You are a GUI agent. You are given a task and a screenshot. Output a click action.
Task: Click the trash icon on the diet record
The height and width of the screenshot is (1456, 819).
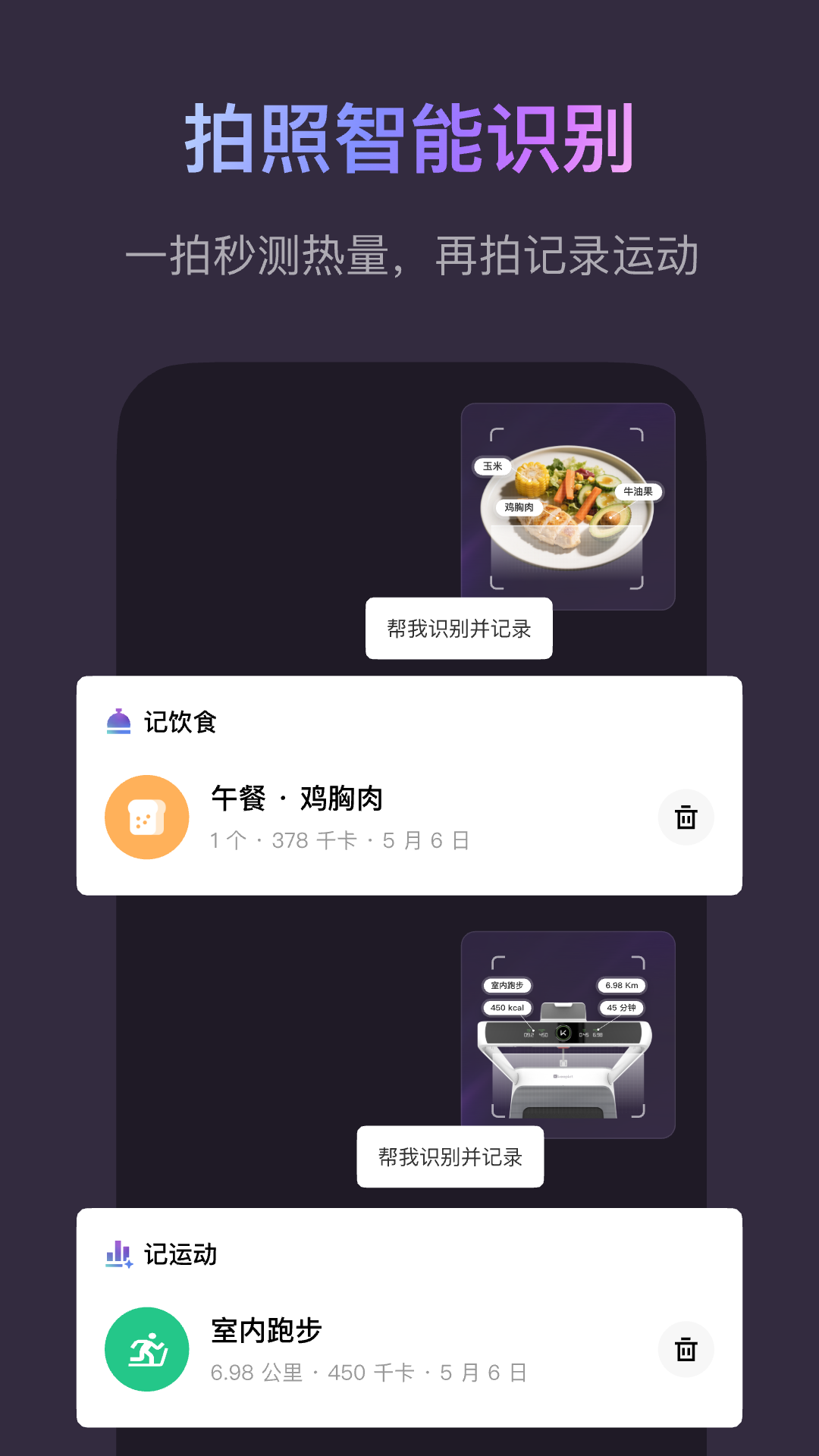[x=686, y=818]
